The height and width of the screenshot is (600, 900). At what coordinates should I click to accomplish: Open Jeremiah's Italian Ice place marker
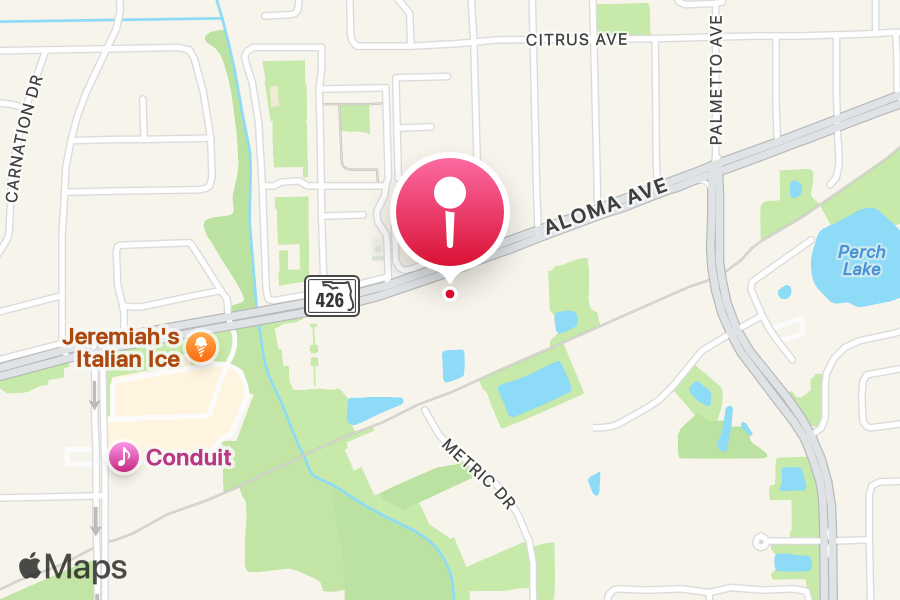pyautogui.click(x=201, y=347)
